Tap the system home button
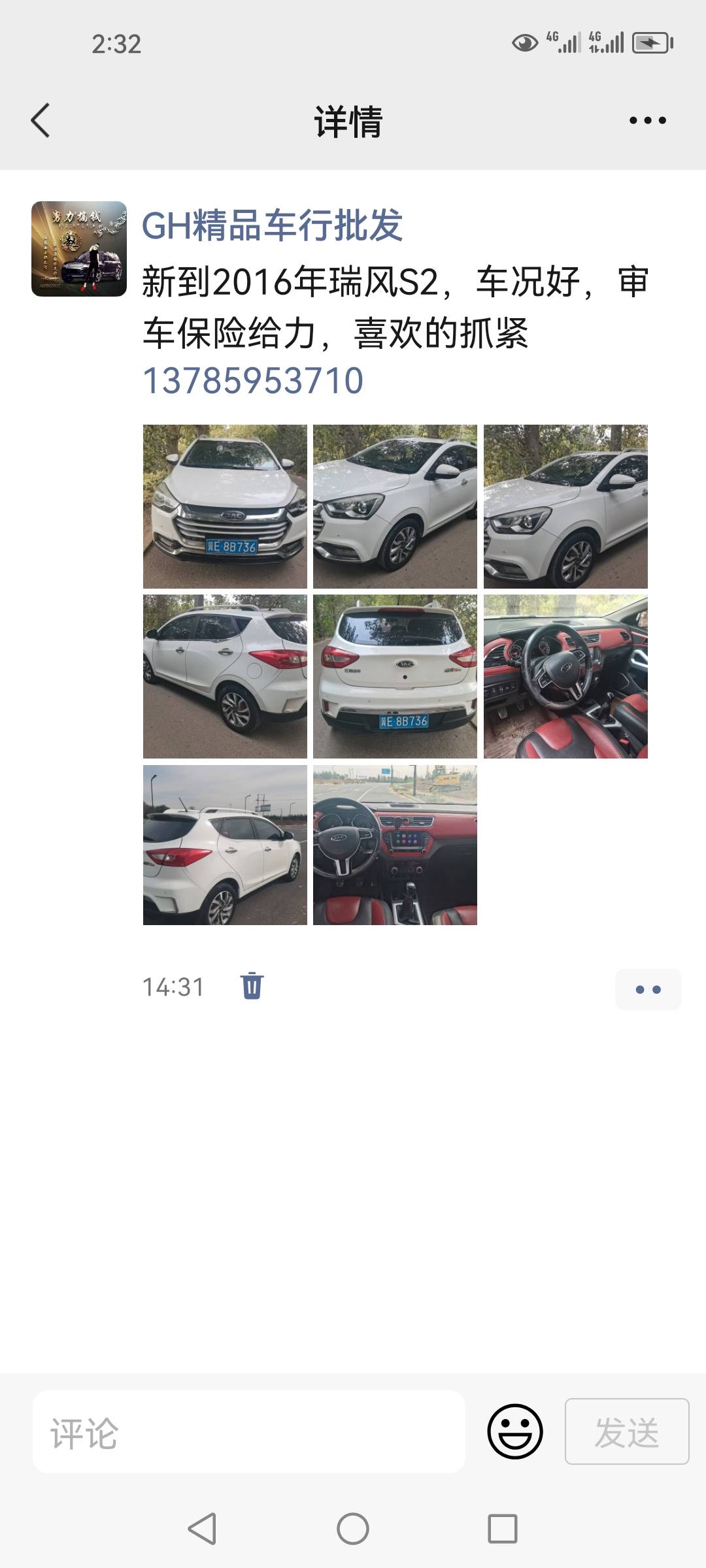The height and width of the screenshot is (1568, 706). [x=353, y=1529]
